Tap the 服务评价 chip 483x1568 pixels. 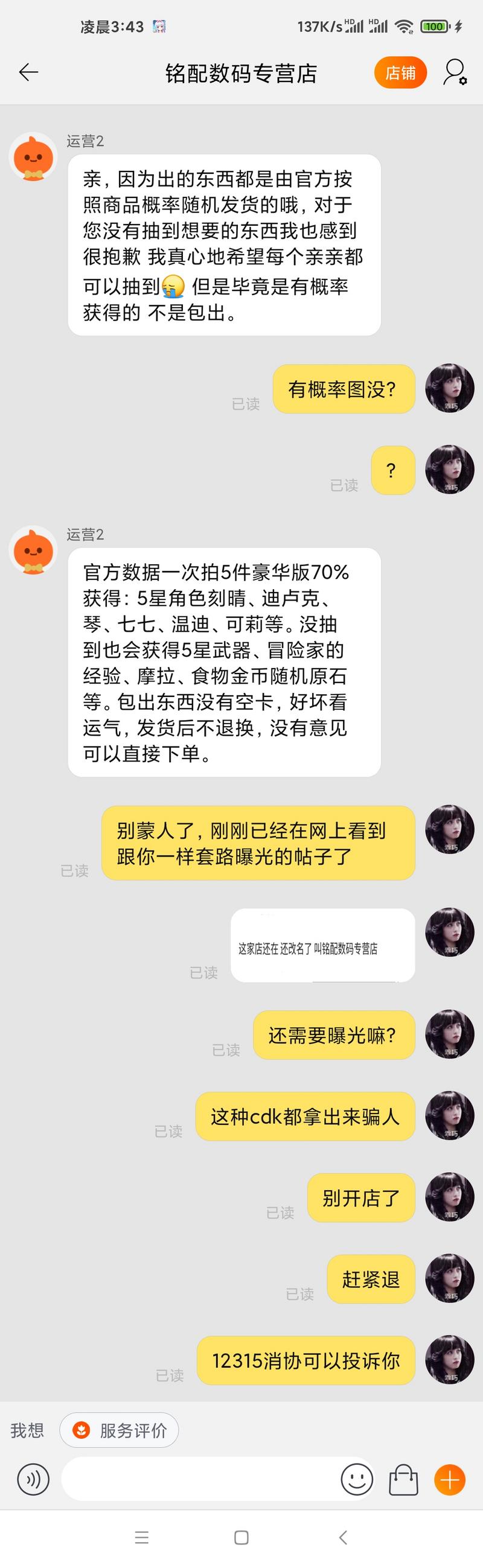point(120,1430)
